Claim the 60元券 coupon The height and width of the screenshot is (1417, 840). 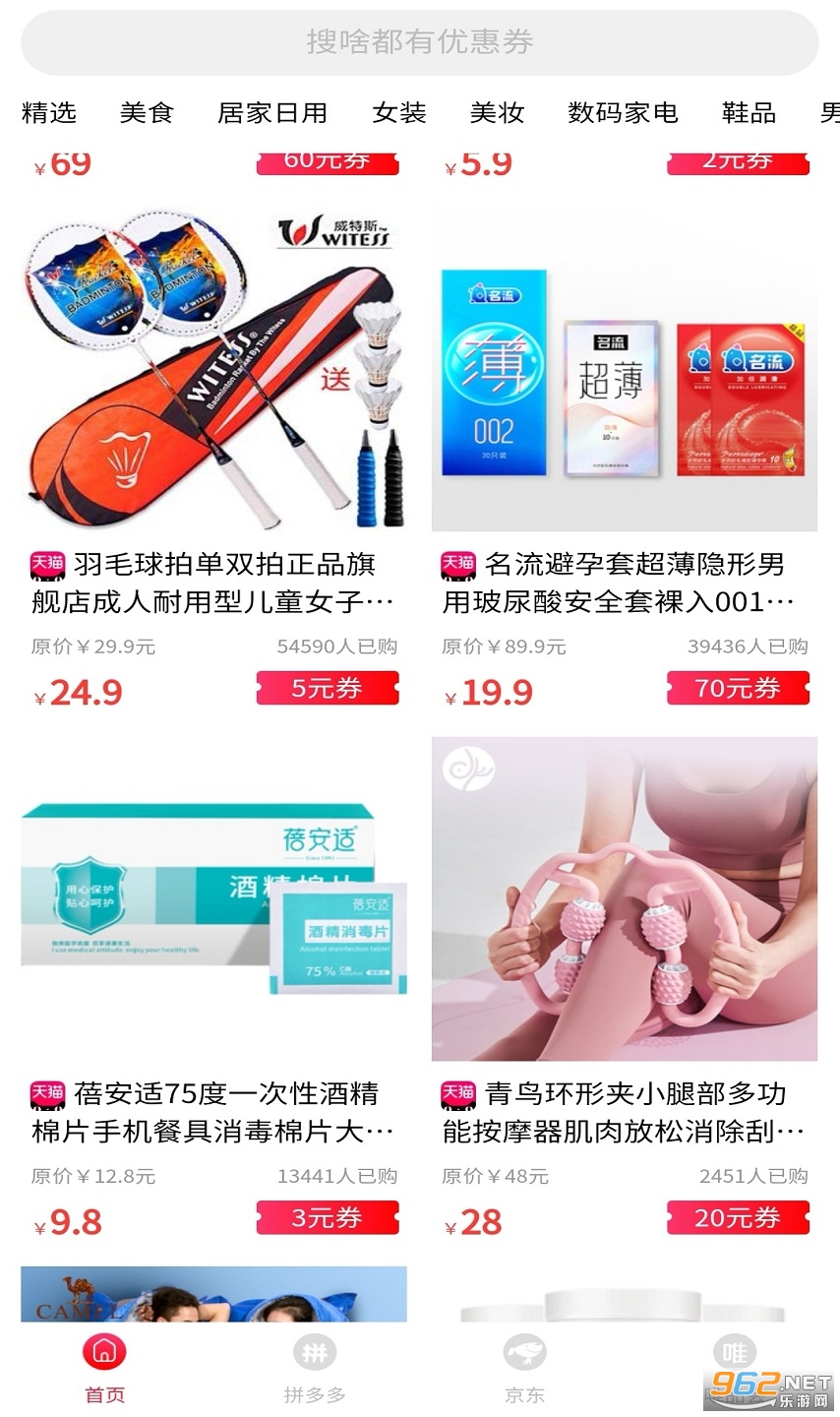click(x=328, y=161)
